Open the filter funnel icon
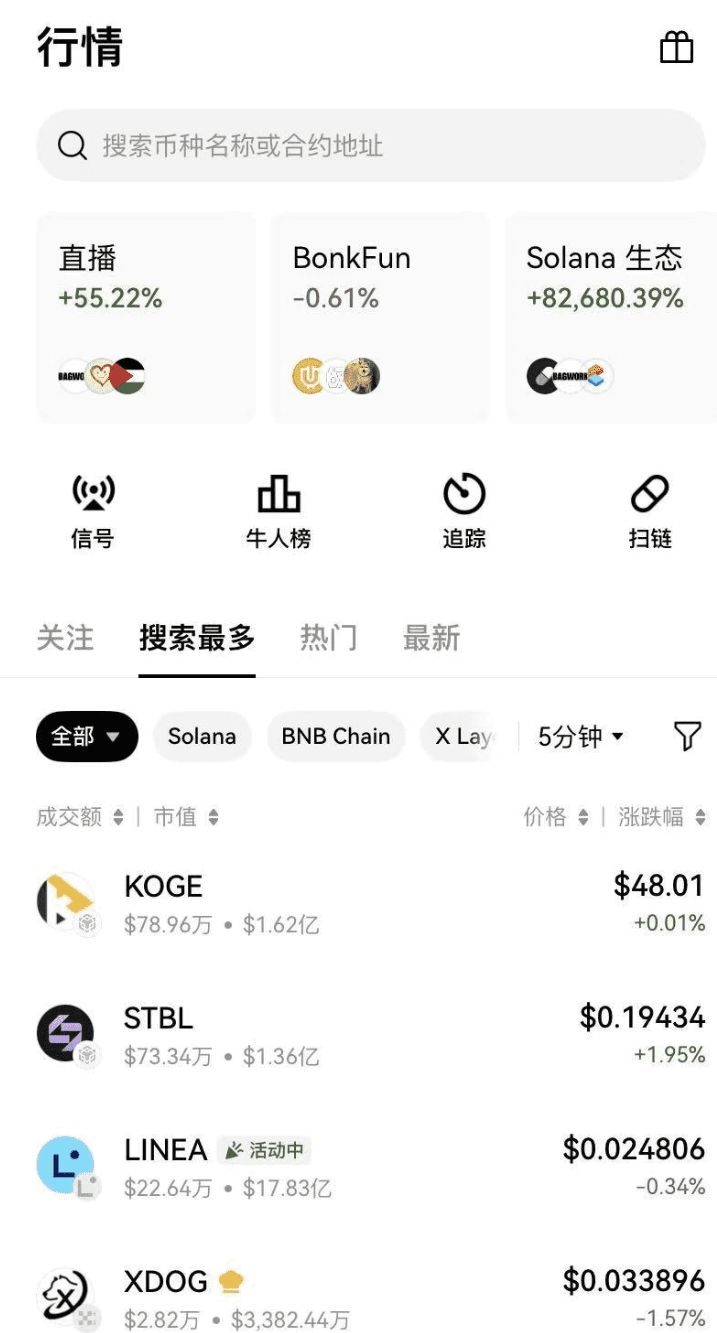The width and height of the screenshot is (717, 1333). [687, 737]
